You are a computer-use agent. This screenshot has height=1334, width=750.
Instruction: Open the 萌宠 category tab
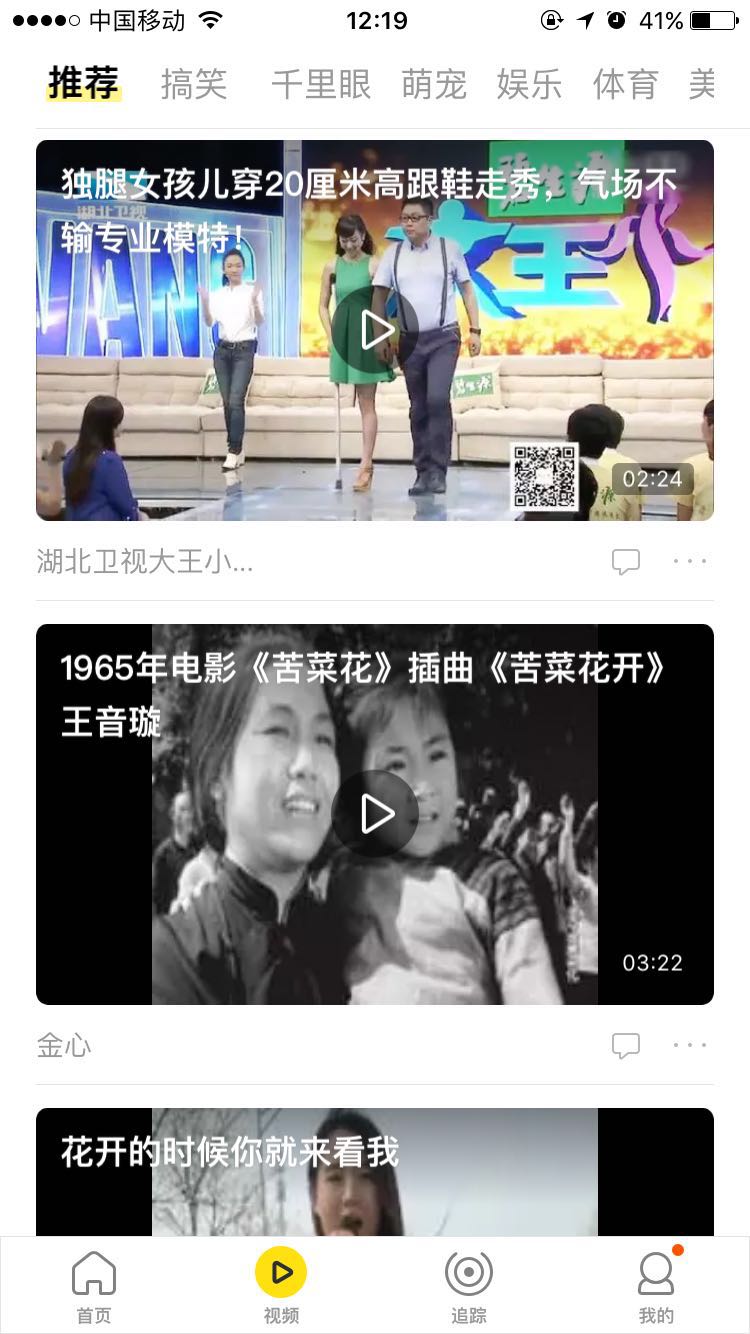[434, 85]
